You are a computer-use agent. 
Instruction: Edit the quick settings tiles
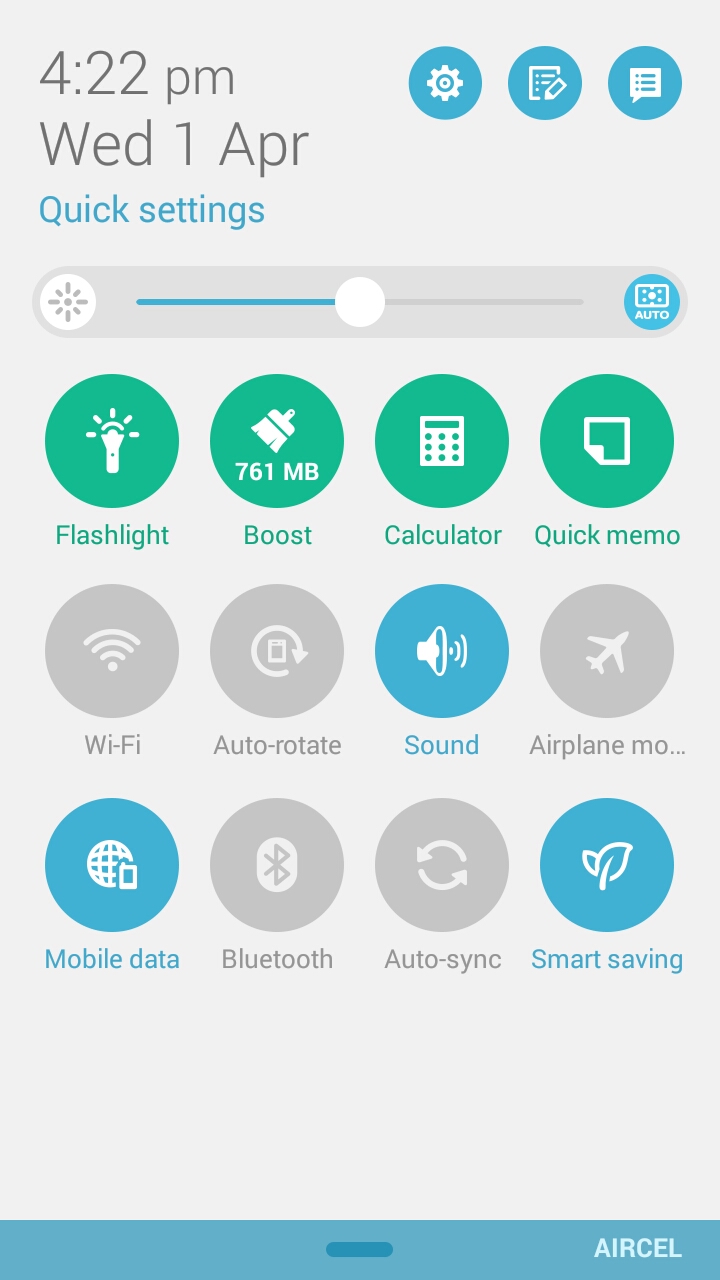(x=545, y=83)
